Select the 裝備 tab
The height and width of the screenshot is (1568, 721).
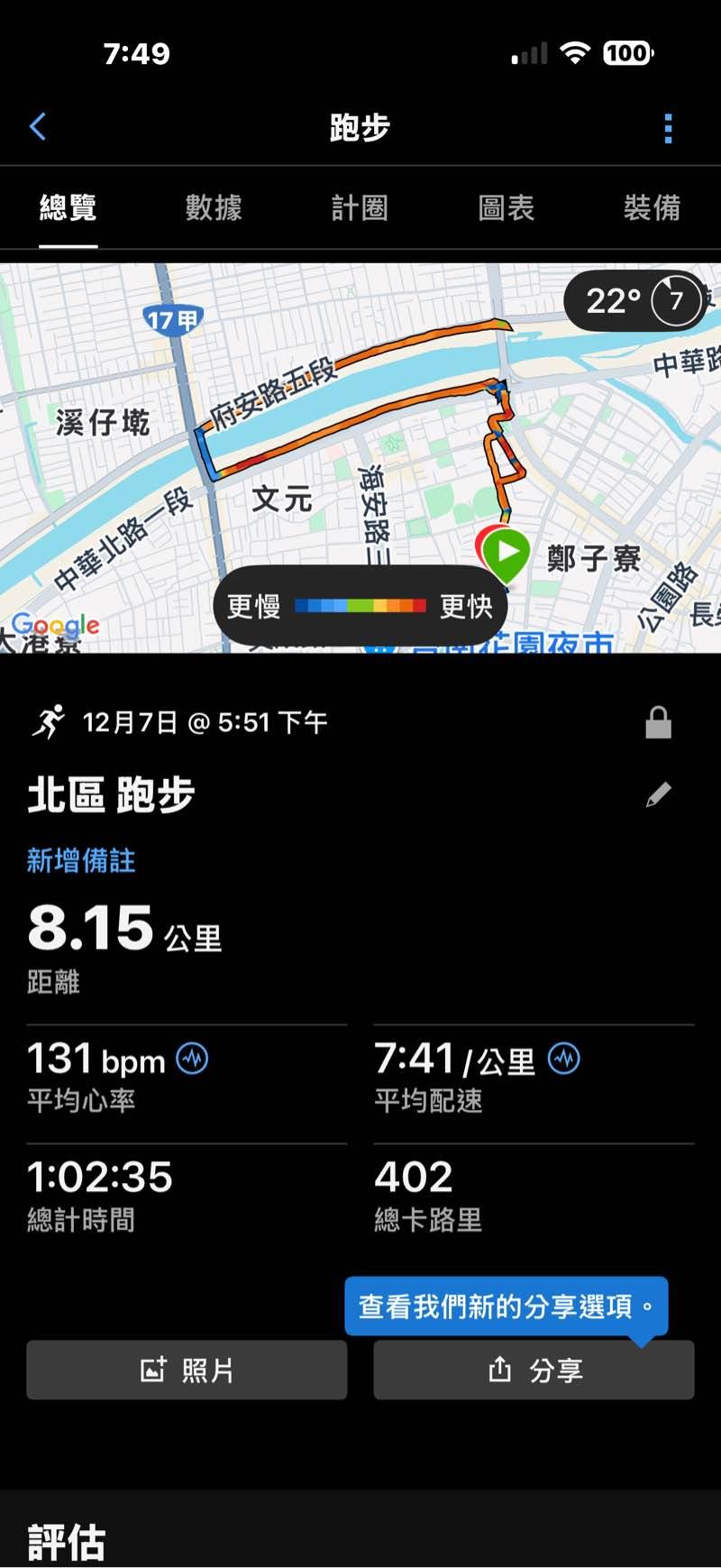pos(652,208)
